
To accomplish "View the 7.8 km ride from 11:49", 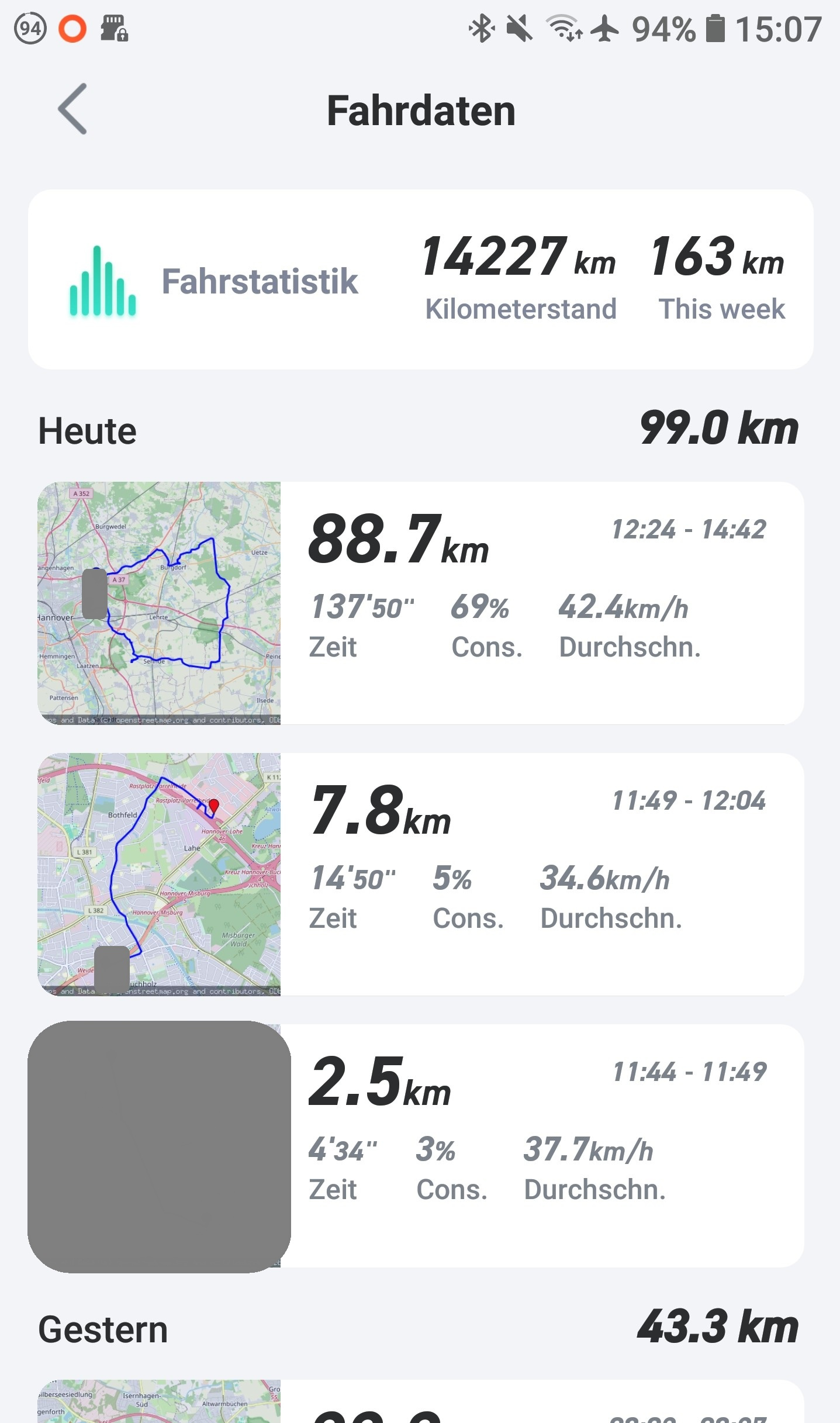I will (420, 874).
